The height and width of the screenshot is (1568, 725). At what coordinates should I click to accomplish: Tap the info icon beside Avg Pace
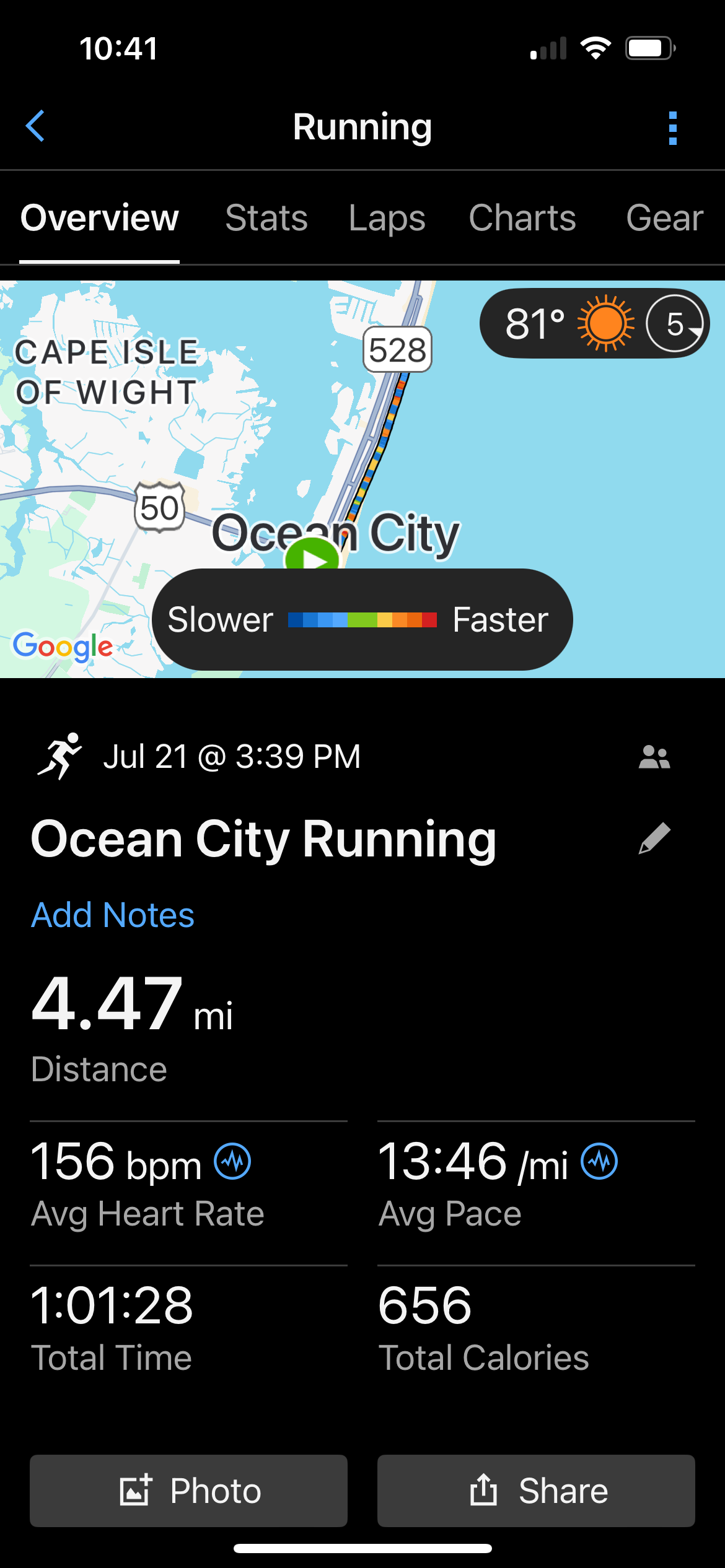click(x=599, y=1161)
